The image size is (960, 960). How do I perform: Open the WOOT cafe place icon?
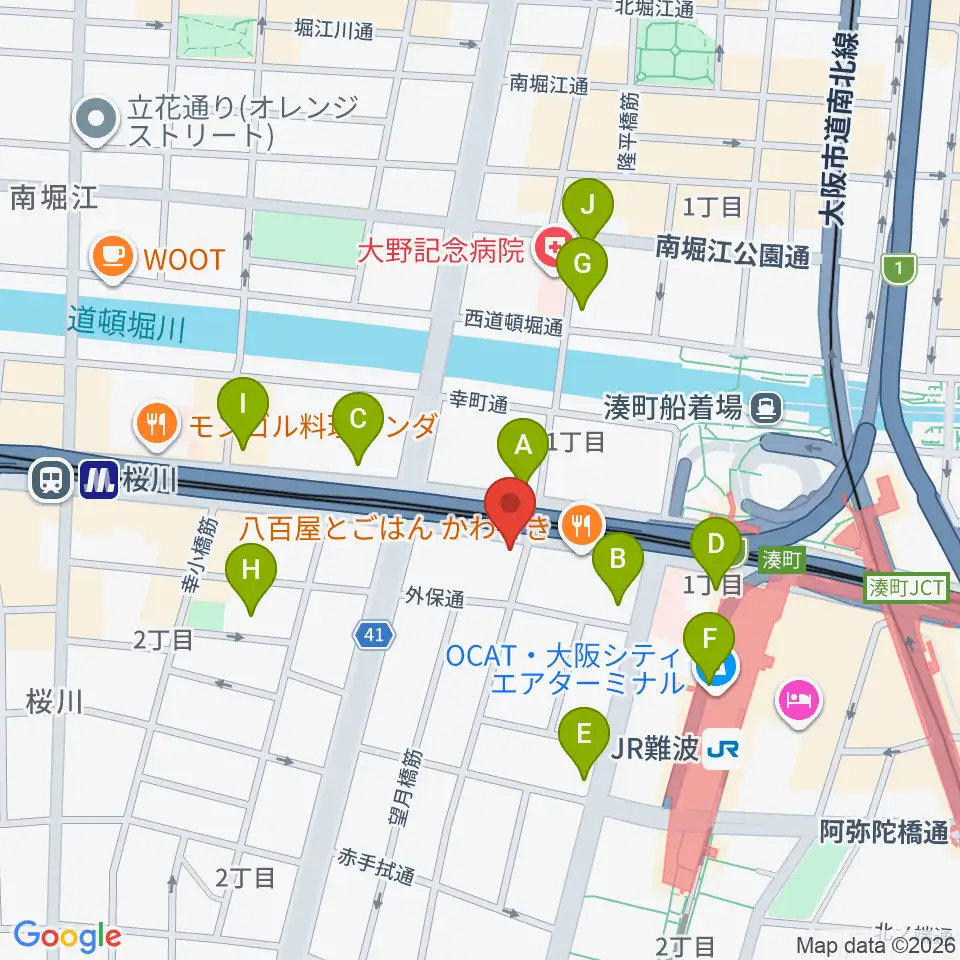pyautogui.click(x=113, y=258)
